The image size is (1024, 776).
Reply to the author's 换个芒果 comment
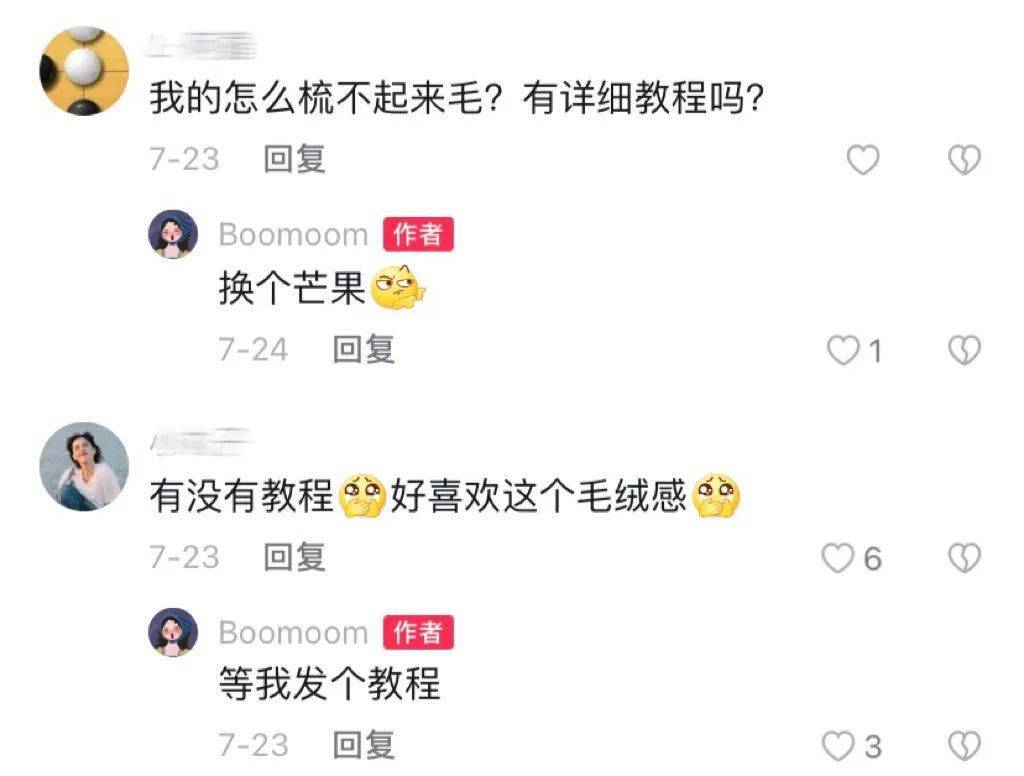click(x=363, y=349)
